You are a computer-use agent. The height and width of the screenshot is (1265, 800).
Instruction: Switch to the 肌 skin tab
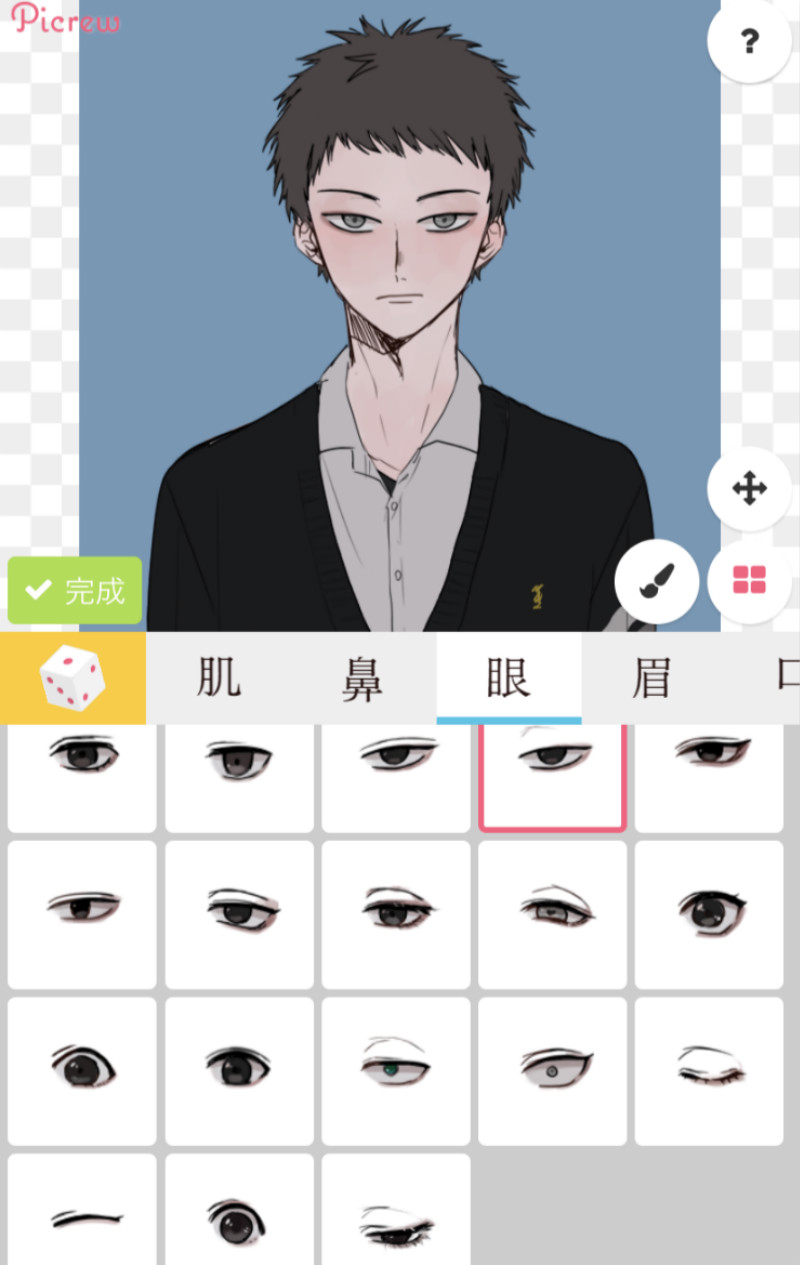click(x=218, y=678)
